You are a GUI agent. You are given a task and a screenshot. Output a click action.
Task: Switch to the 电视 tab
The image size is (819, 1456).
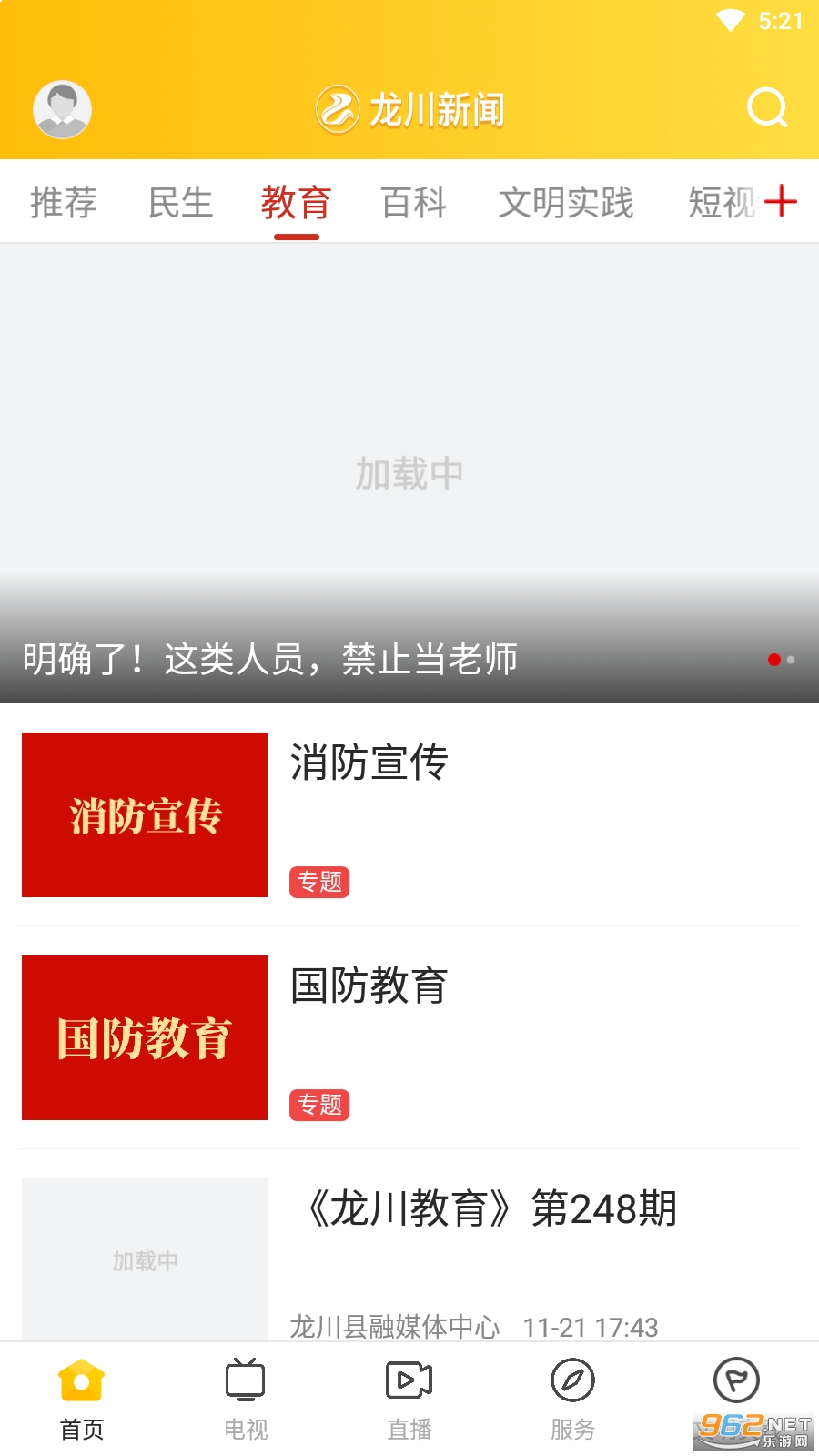point(246,1400)
